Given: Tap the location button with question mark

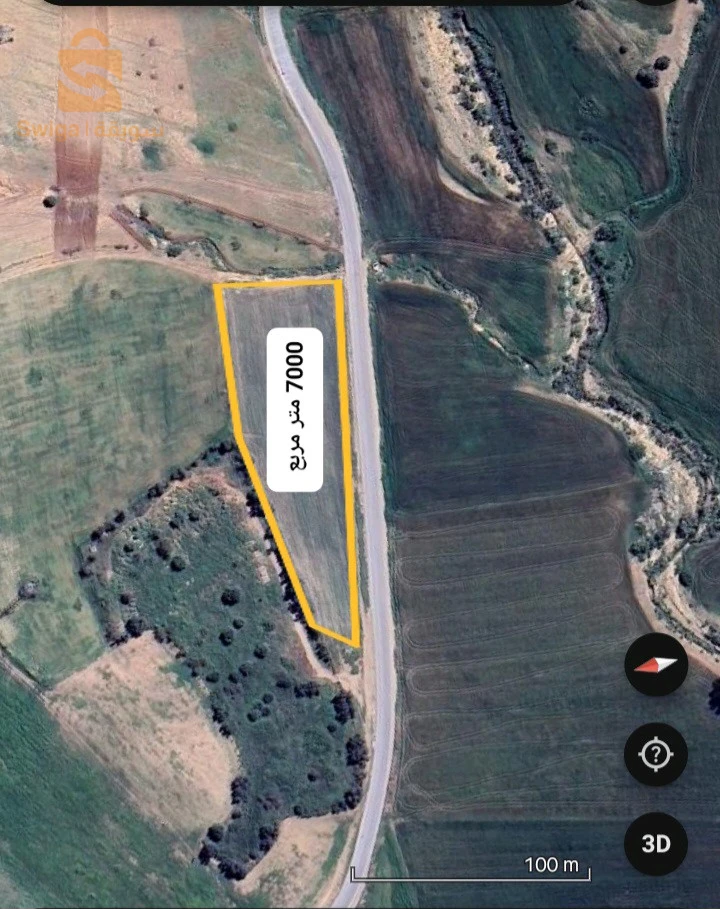Looking at the screenshot, I should click(656, 754).
